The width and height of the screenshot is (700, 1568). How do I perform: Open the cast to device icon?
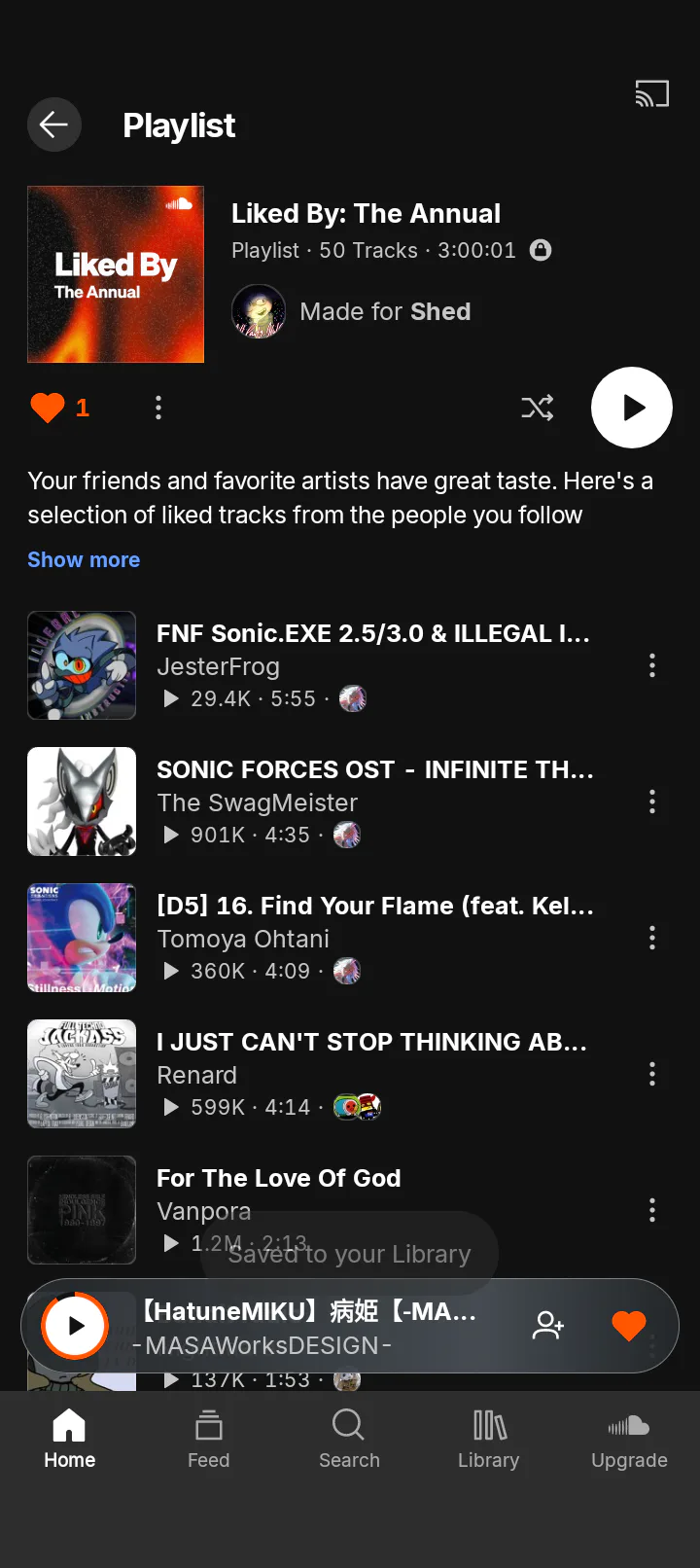651,94
